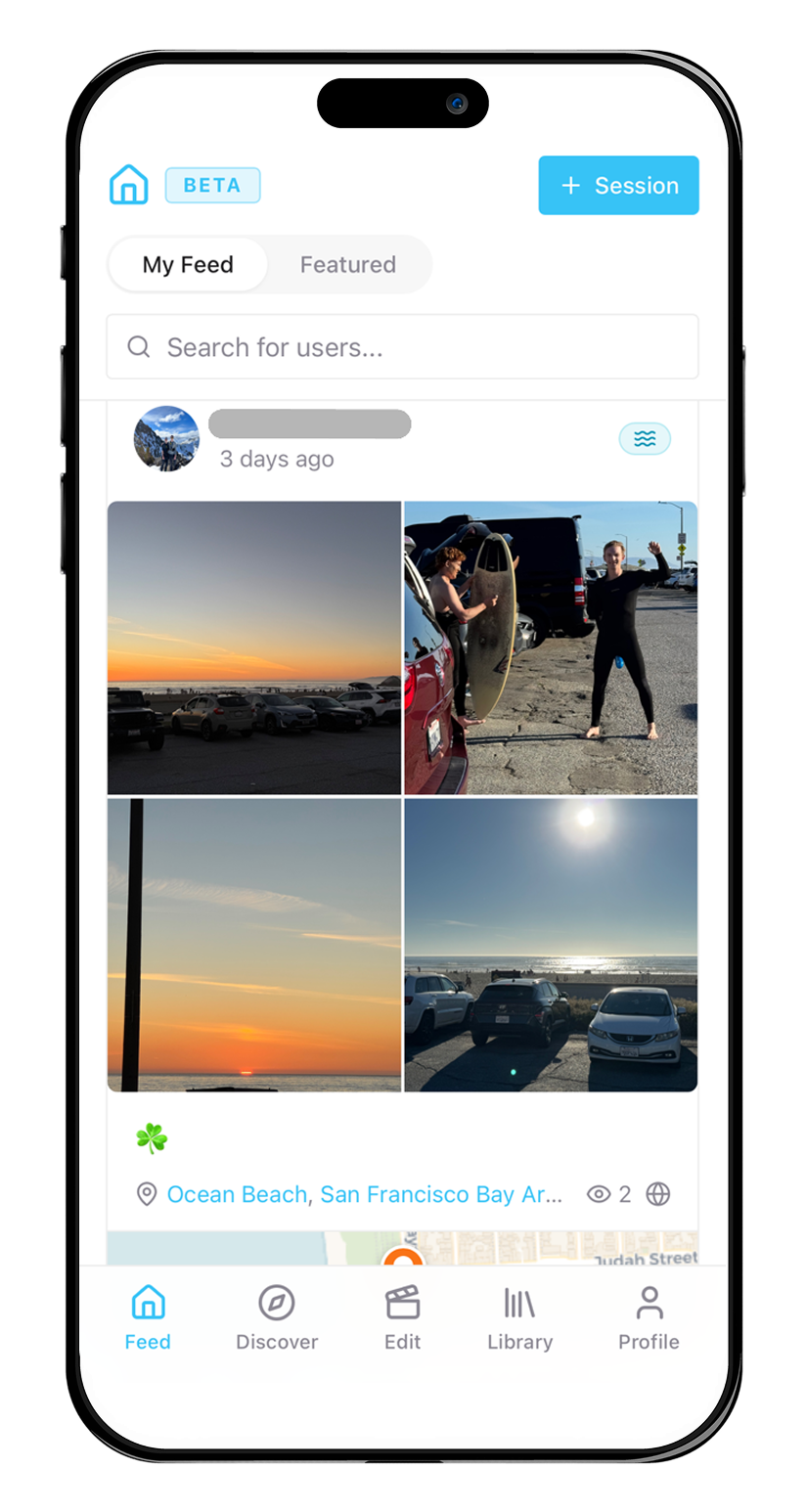Open the sunset over parking lot photo
Viewport: 806px width, 1512px height.
(254, 647)
